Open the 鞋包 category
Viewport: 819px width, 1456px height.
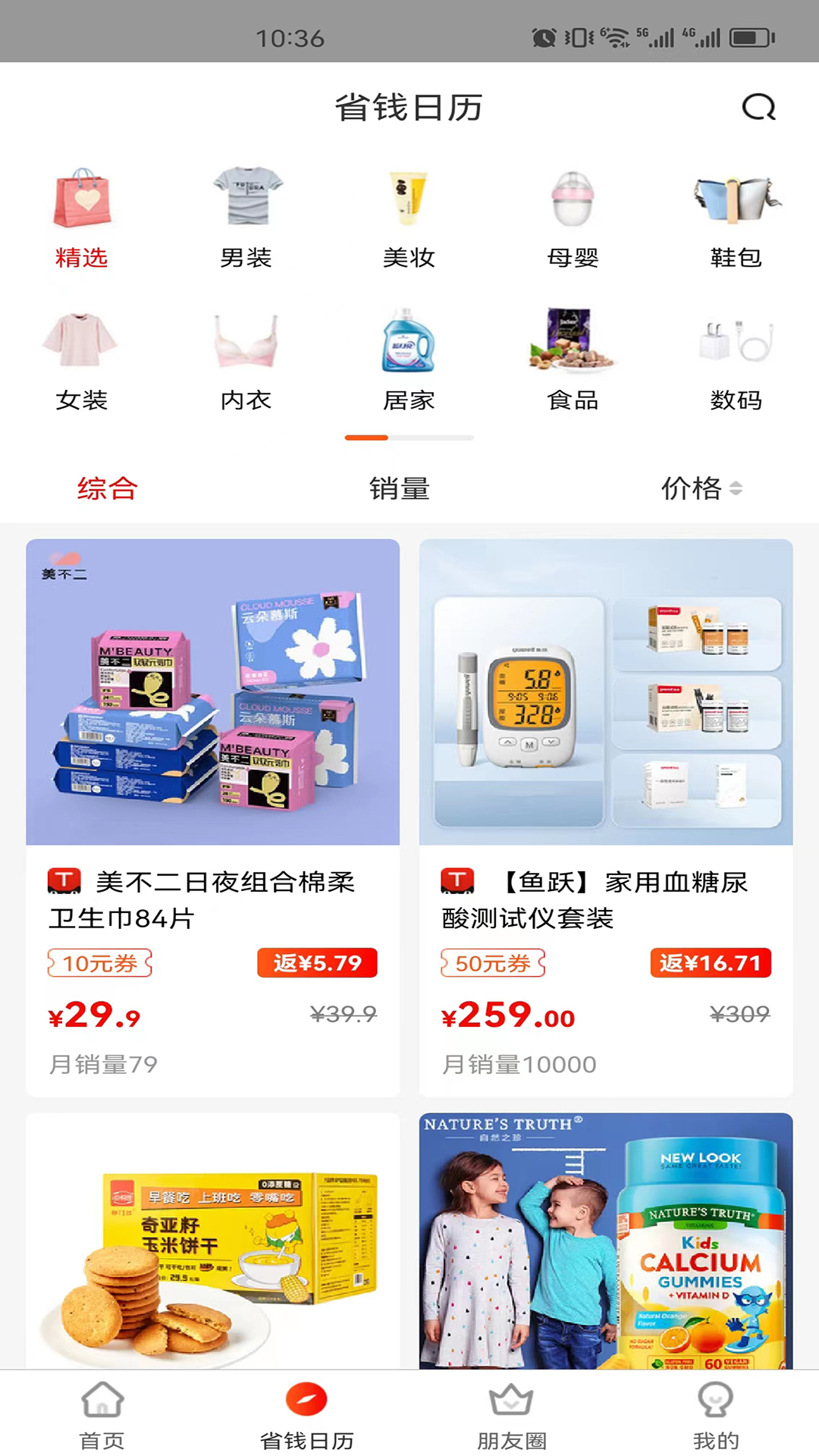736,218
